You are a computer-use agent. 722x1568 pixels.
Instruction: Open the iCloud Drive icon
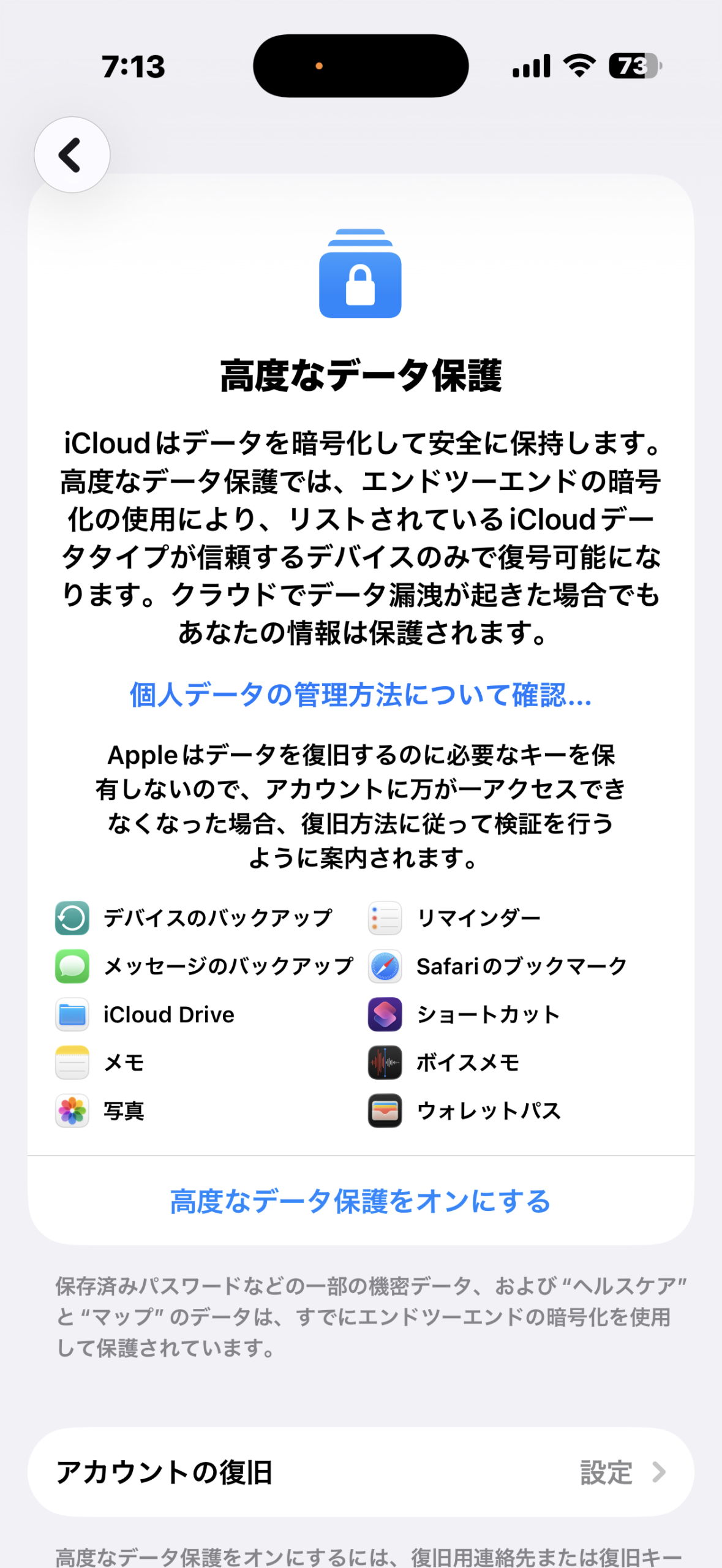click(x=72, y=1014)
